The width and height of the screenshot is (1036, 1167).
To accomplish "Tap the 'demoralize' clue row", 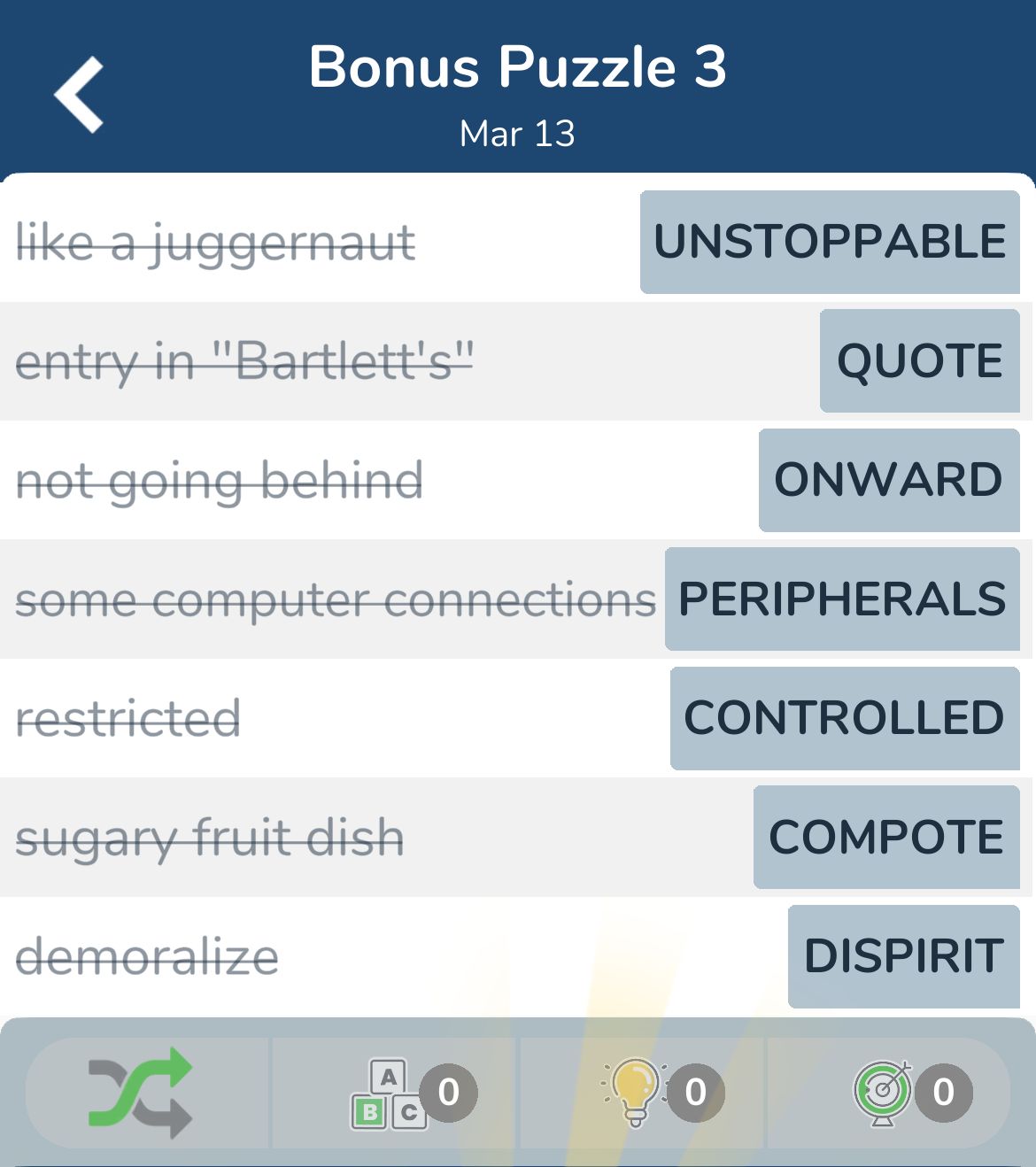I will [147, 955].
